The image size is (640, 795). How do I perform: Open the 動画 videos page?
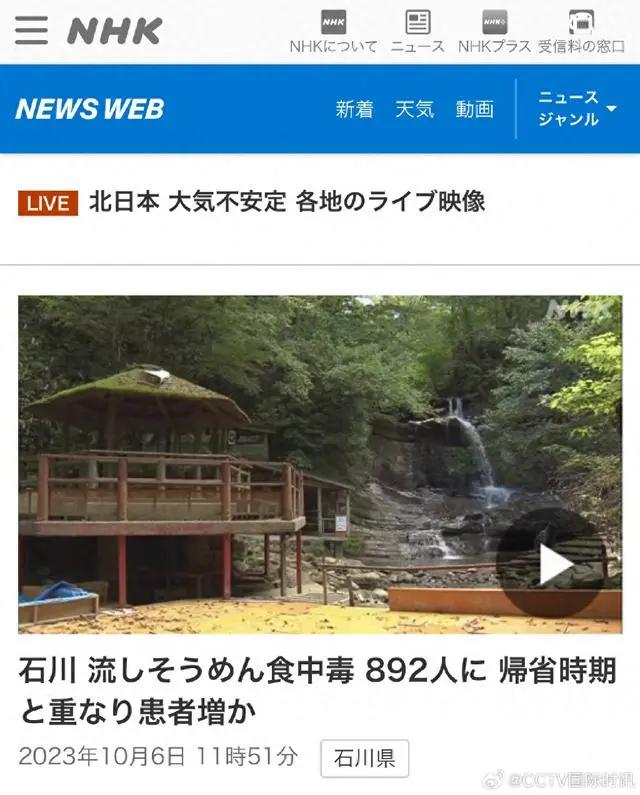point(474,110)
